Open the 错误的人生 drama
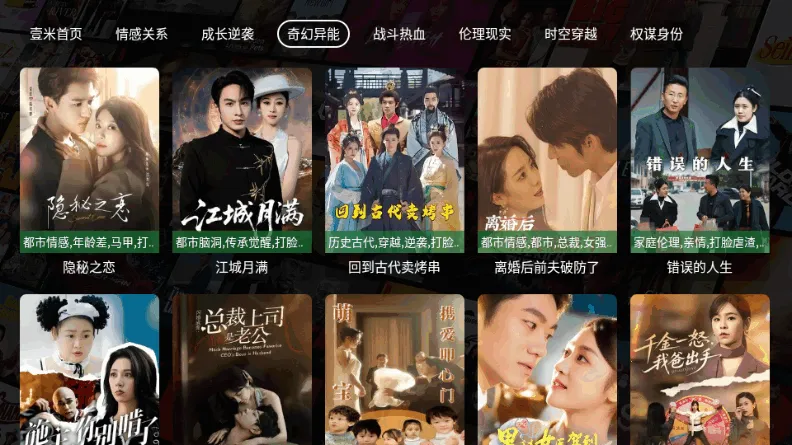Image resolution: width=792 pixels, height=445 pixels. coord(700,160)
